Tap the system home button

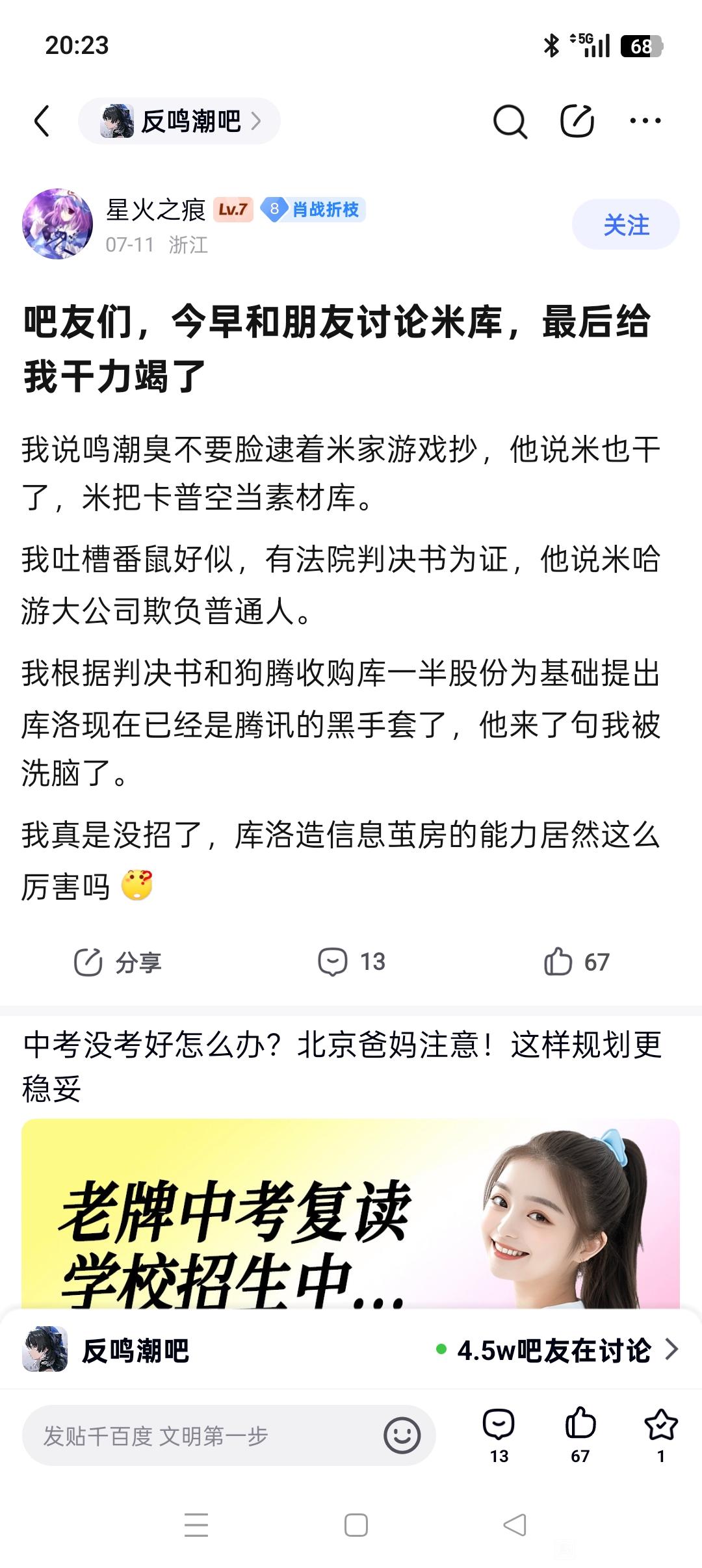pyautogui.click(x=356, y=1525)
